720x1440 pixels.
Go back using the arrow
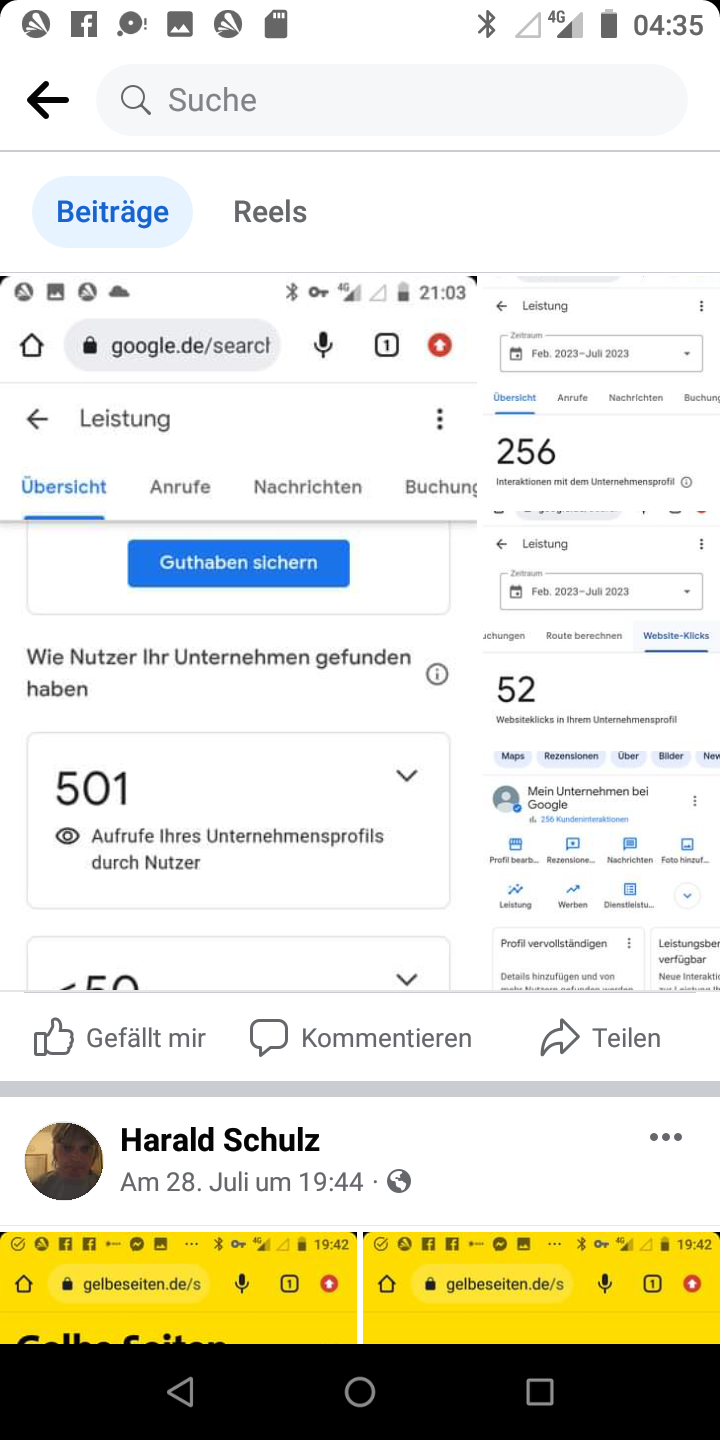pyautogui.click(x=47, y=100)
